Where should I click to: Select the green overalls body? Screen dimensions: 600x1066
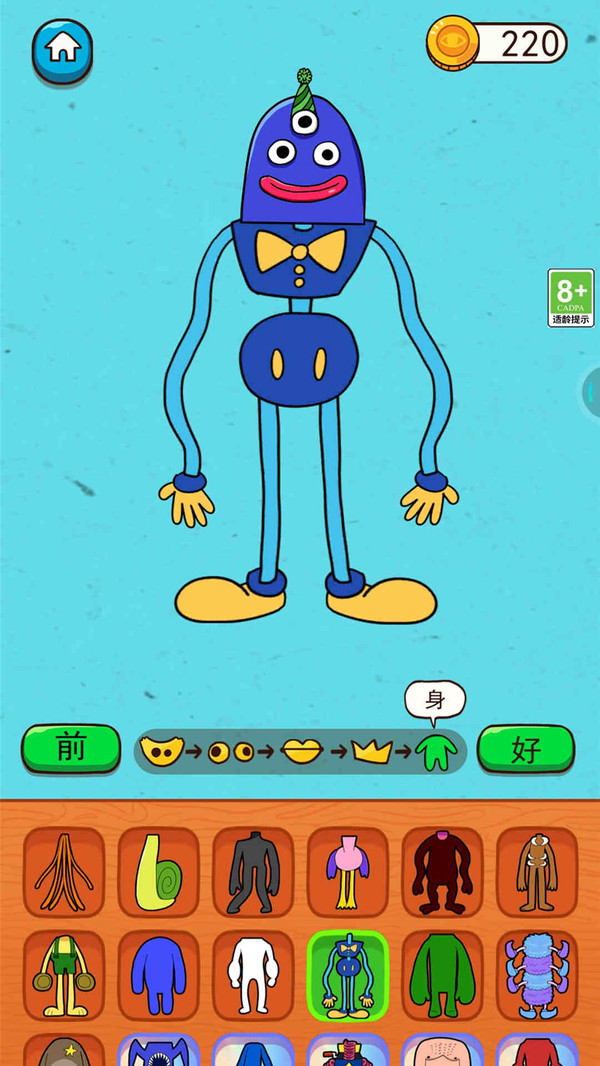64,976
